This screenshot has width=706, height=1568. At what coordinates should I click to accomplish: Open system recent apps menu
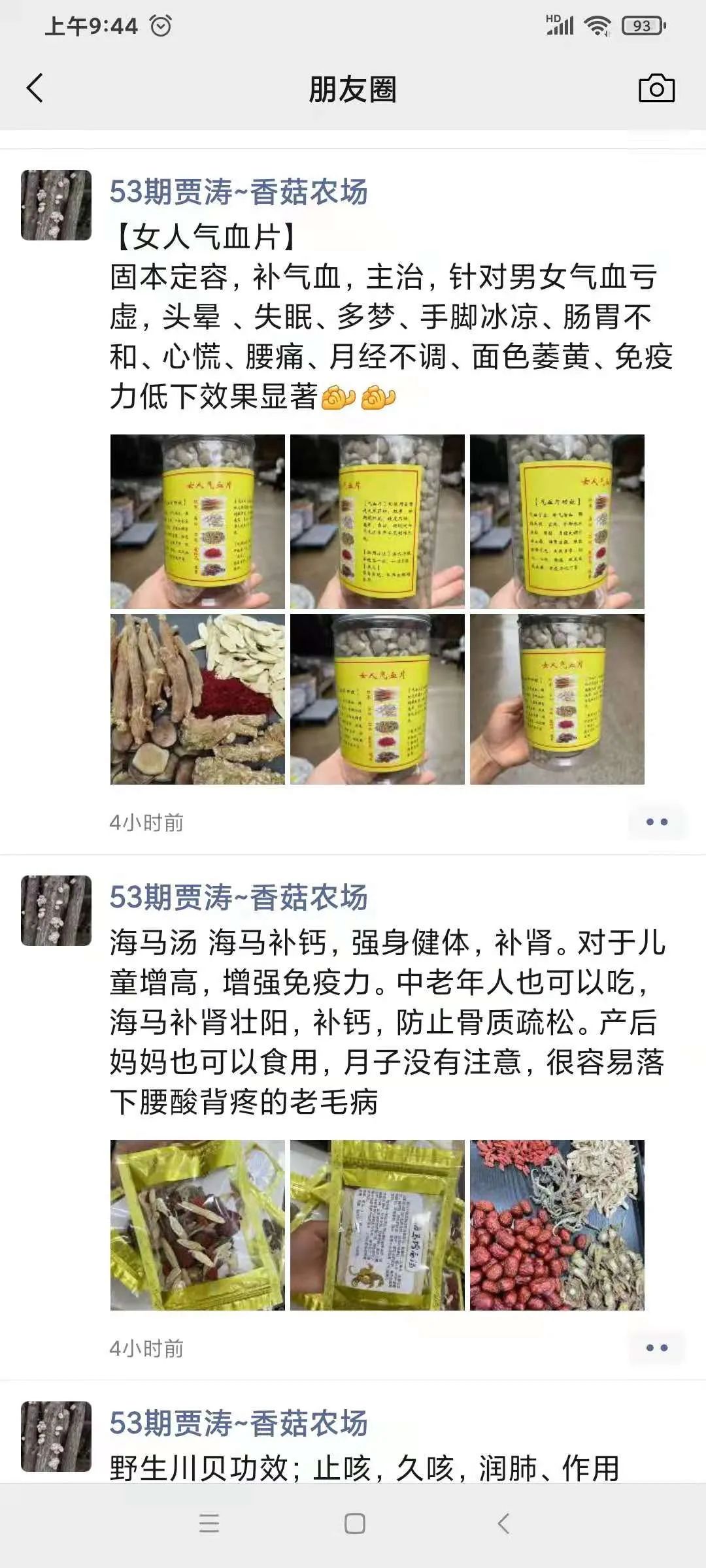pos(209,1524)
